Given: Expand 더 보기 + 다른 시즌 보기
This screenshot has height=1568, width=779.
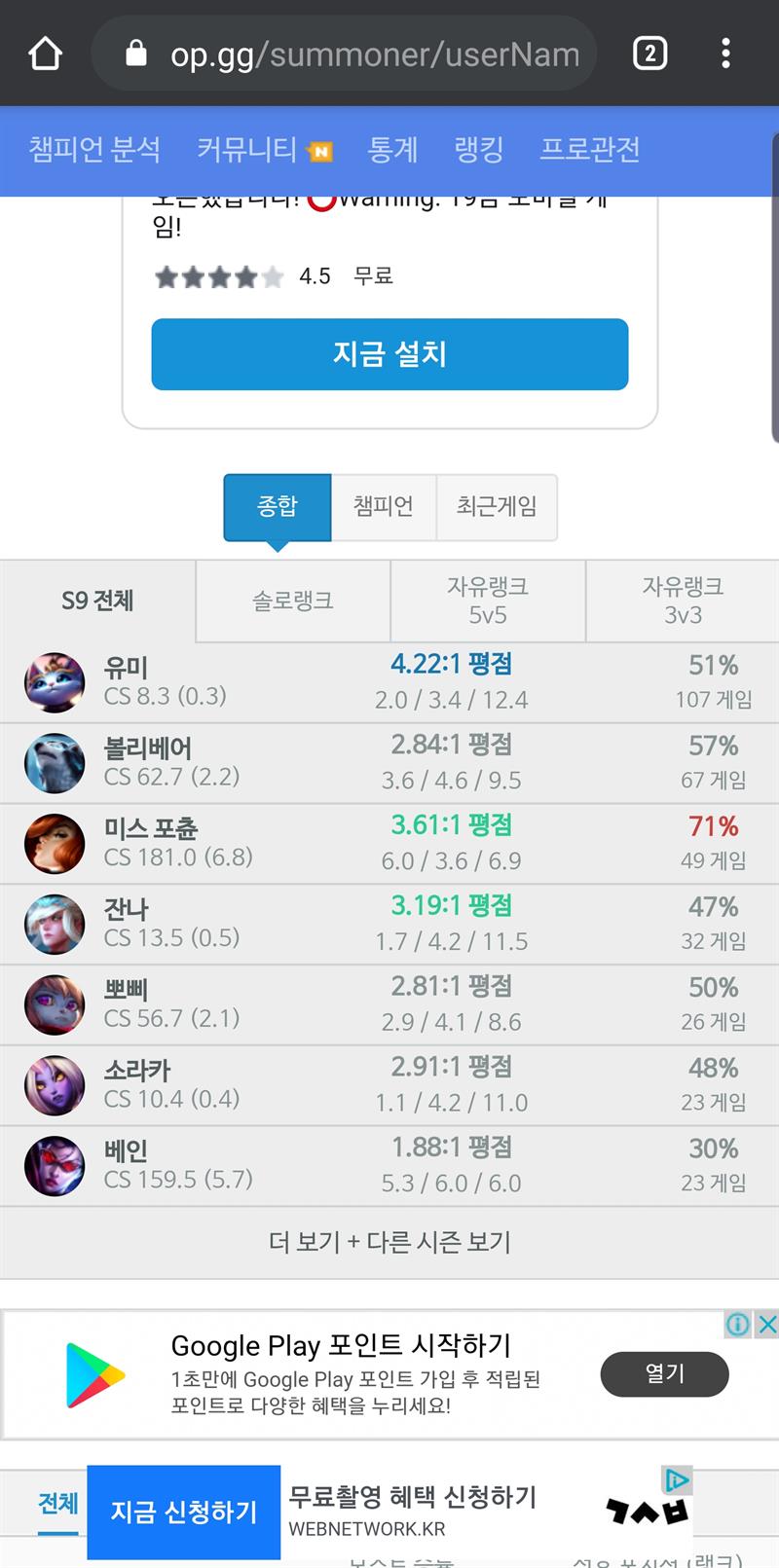Looking at the screenshot, I should pyautogui.click(x=389, y=1242).
